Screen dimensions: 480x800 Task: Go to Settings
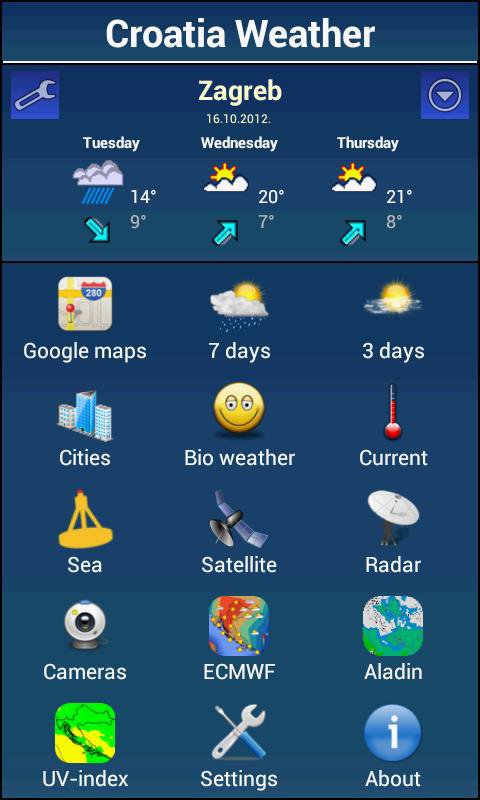[x=239, y=746]
